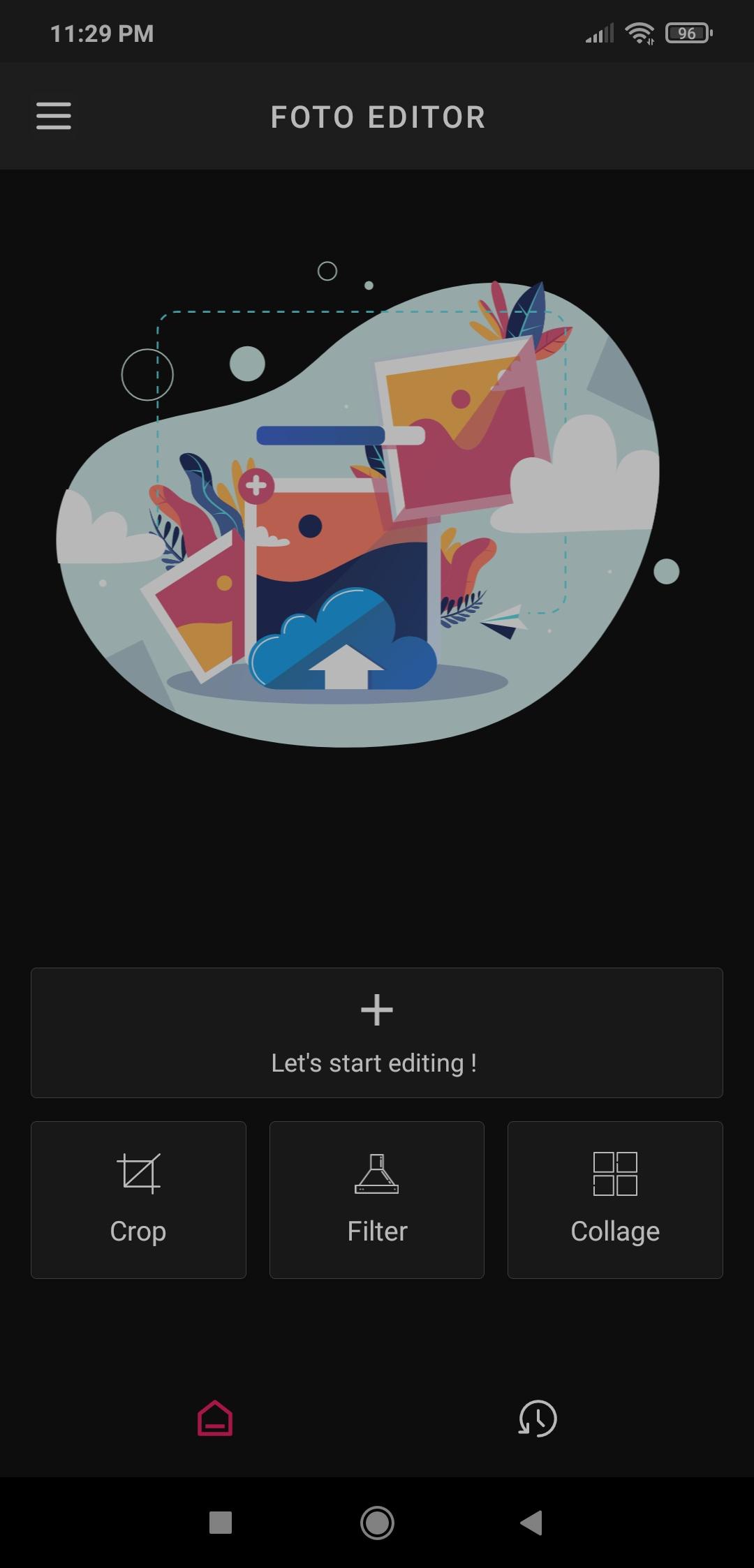754x1568 pixels.
Task: Open the Crop tool
Action: click(138, 1199)
